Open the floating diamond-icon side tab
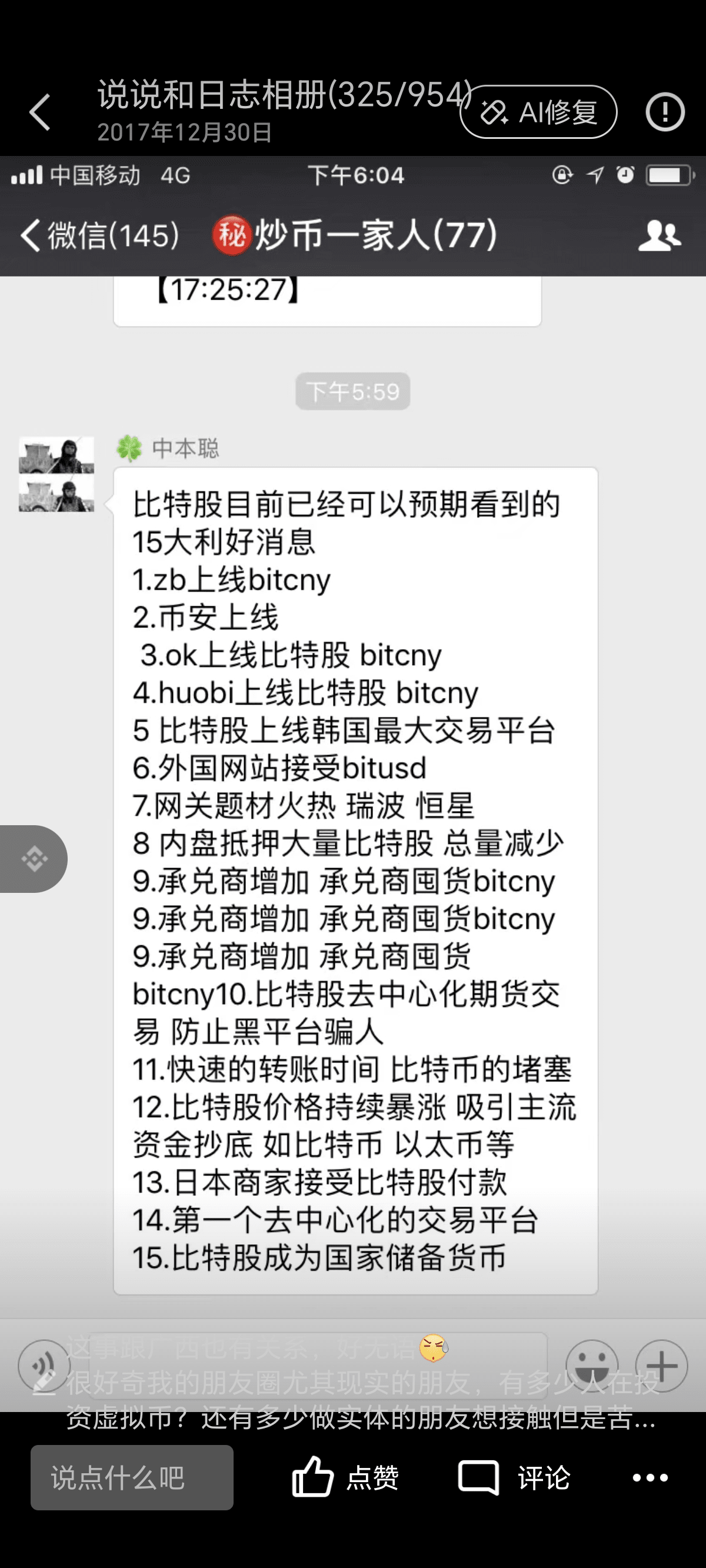Image resolution: width=706 pixels, height=1568 pixels. pos(34,859)
